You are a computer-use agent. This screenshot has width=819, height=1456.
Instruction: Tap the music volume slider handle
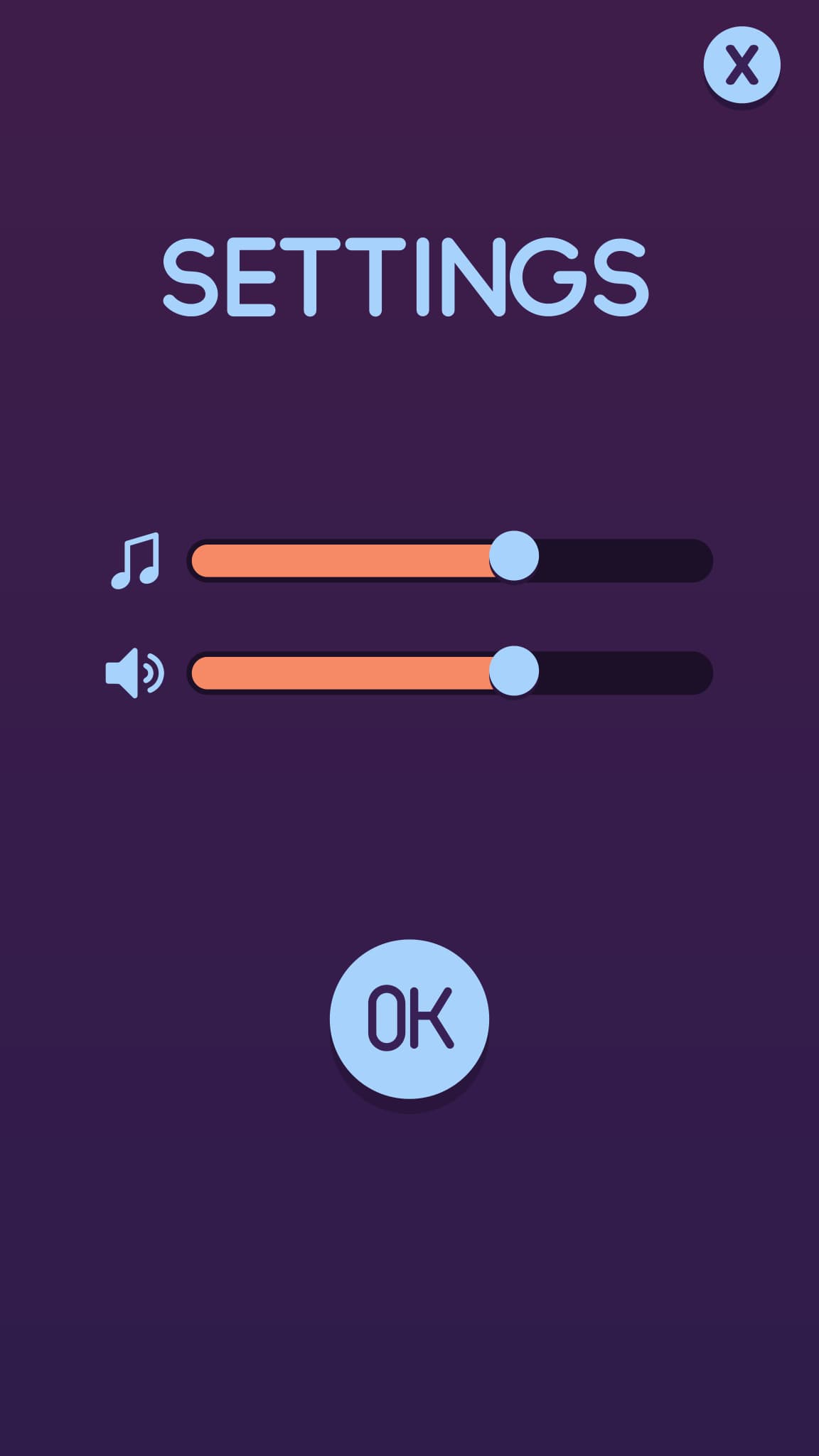click(x=514, y=556)
